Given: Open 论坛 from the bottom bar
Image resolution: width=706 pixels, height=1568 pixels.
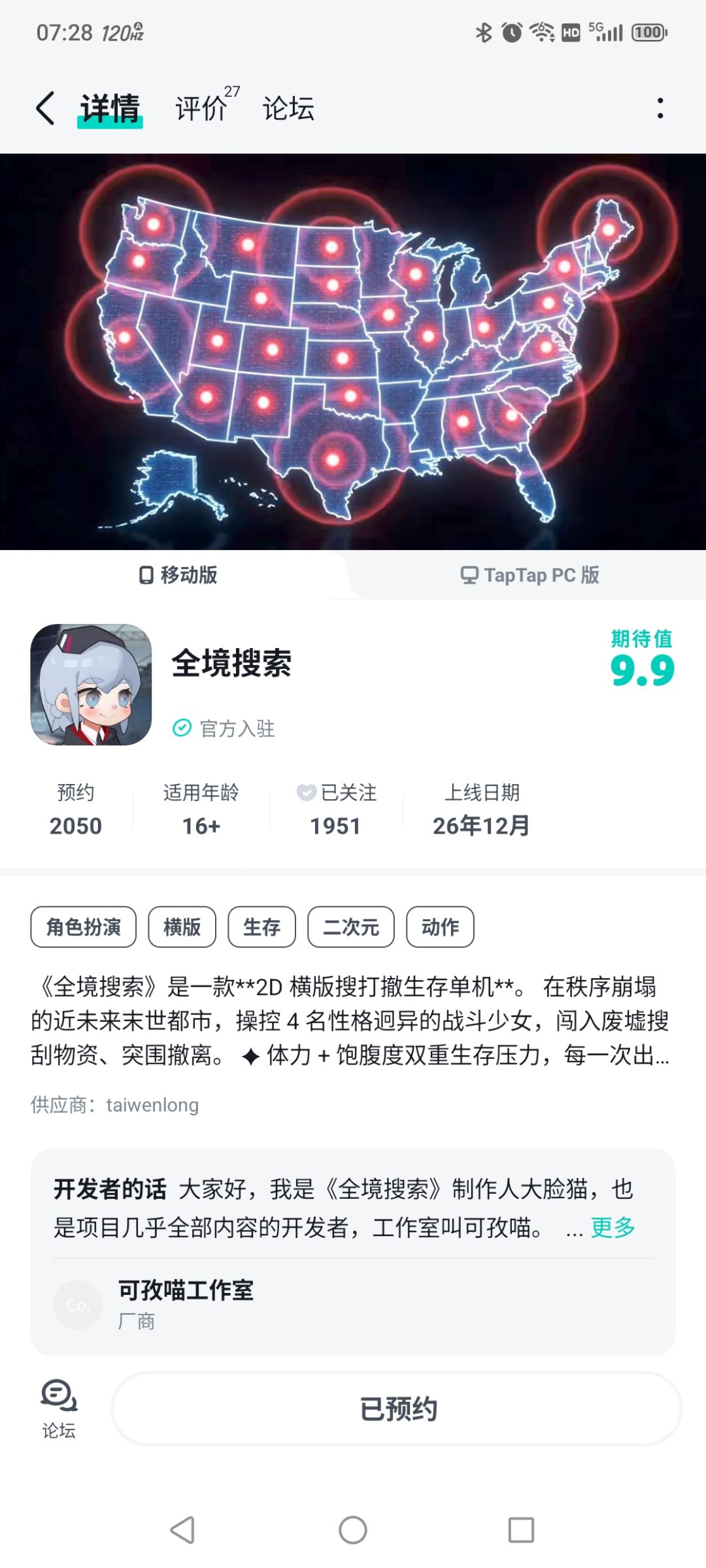Looking at the screenshot, I should (x=59, y=1409).
